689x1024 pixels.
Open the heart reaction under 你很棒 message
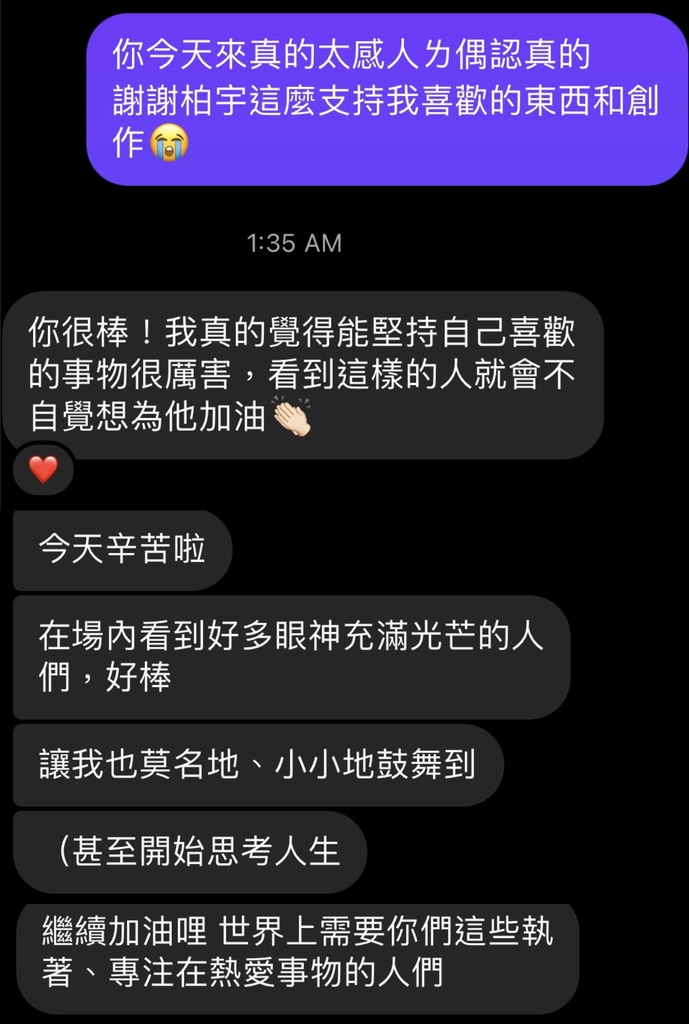[x=43, y=469]
